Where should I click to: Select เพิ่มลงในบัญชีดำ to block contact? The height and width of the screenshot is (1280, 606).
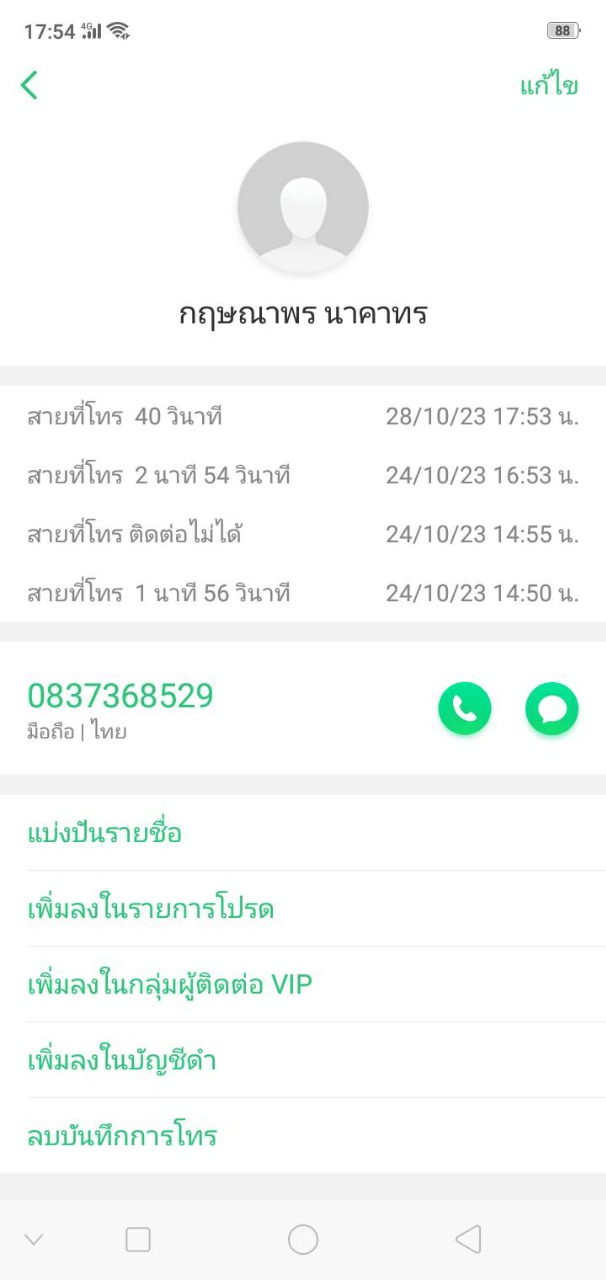click(122, 1061)
